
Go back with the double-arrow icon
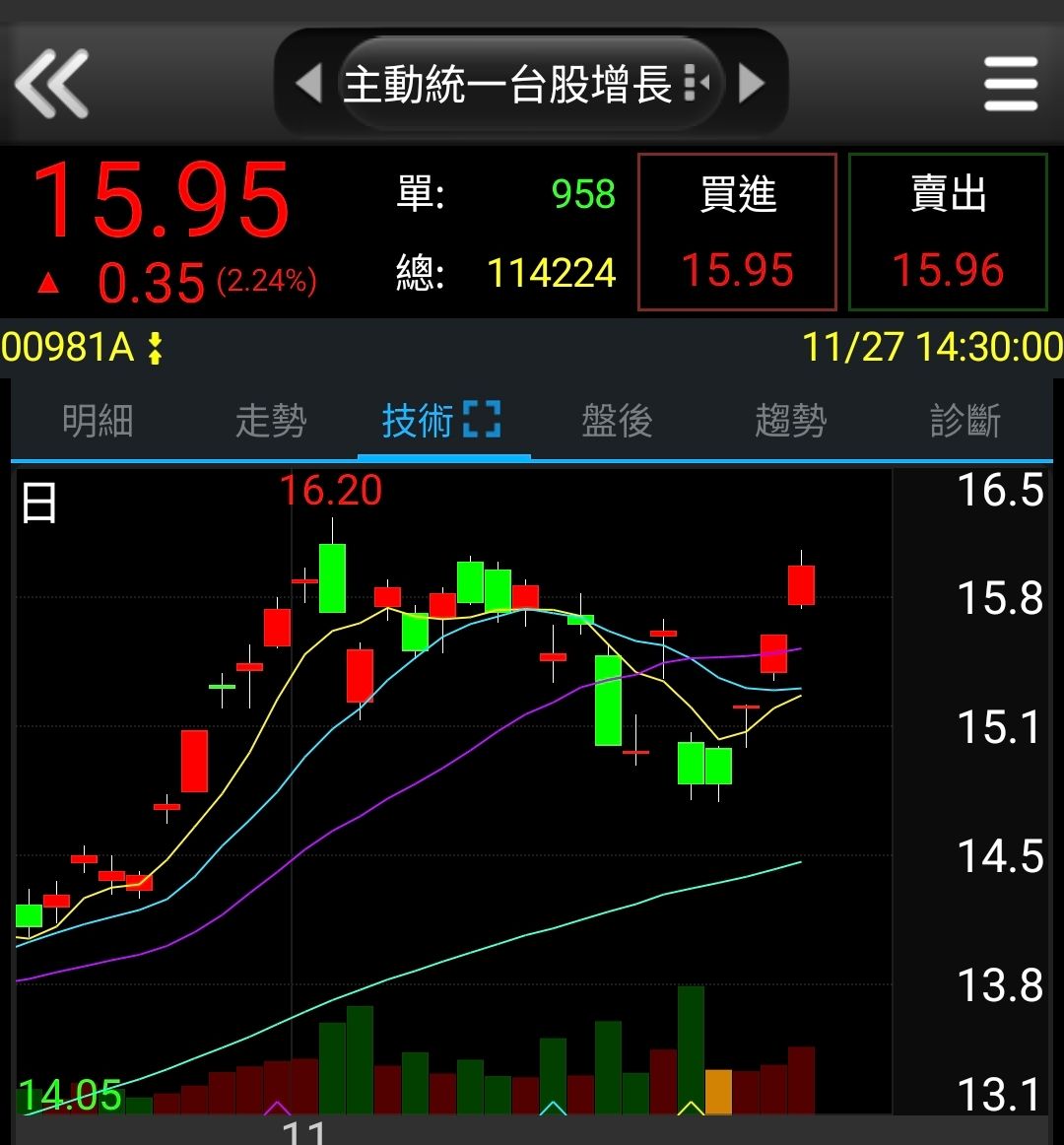pos(52,85)
